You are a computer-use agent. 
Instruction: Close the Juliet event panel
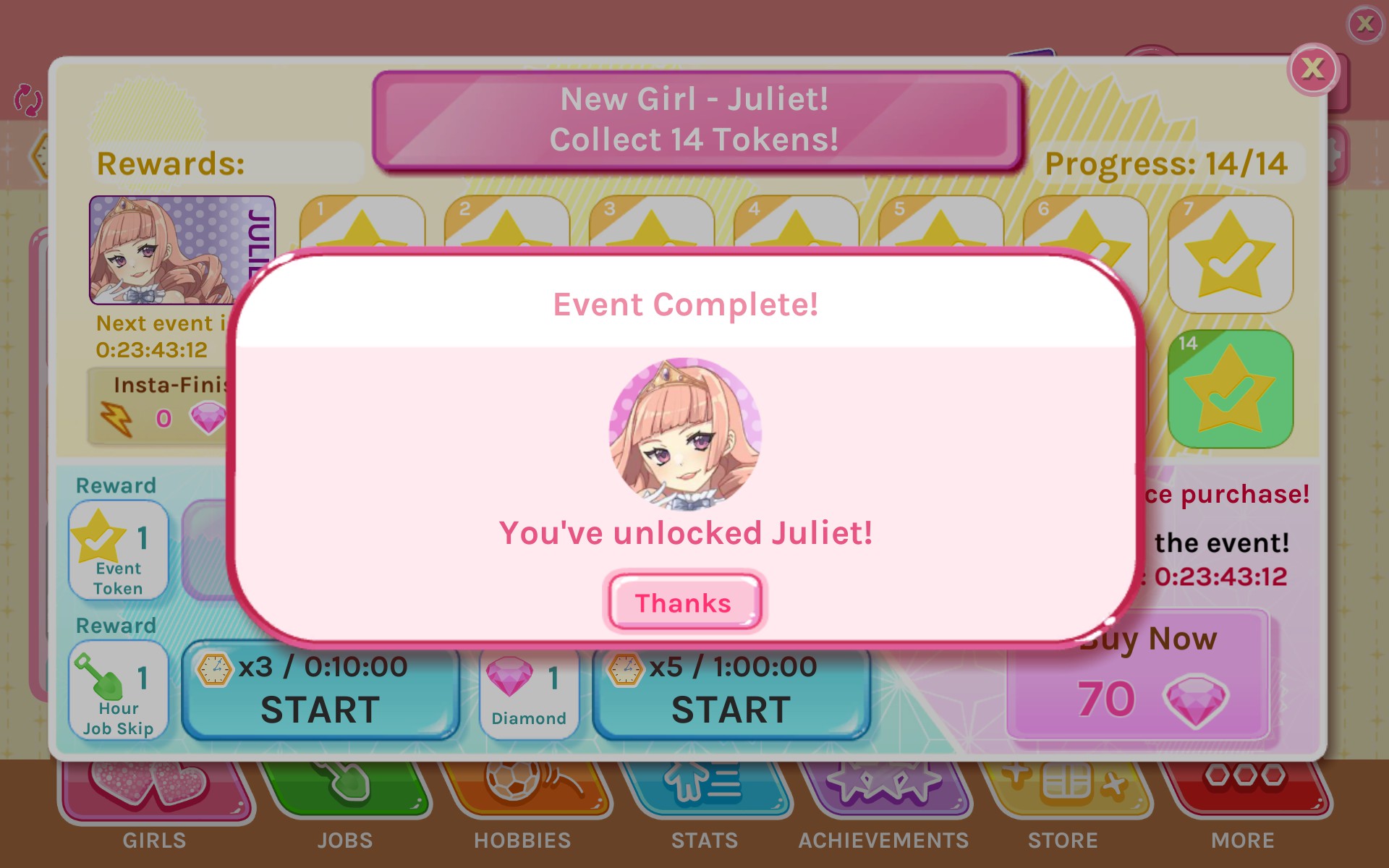coord(1312,69)
